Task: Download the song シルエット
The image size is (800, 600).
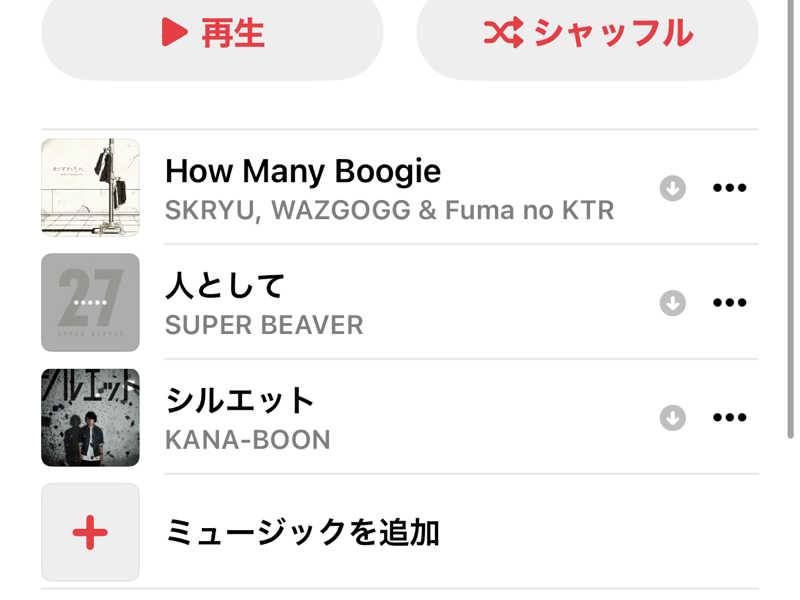Action: point(673,418)
